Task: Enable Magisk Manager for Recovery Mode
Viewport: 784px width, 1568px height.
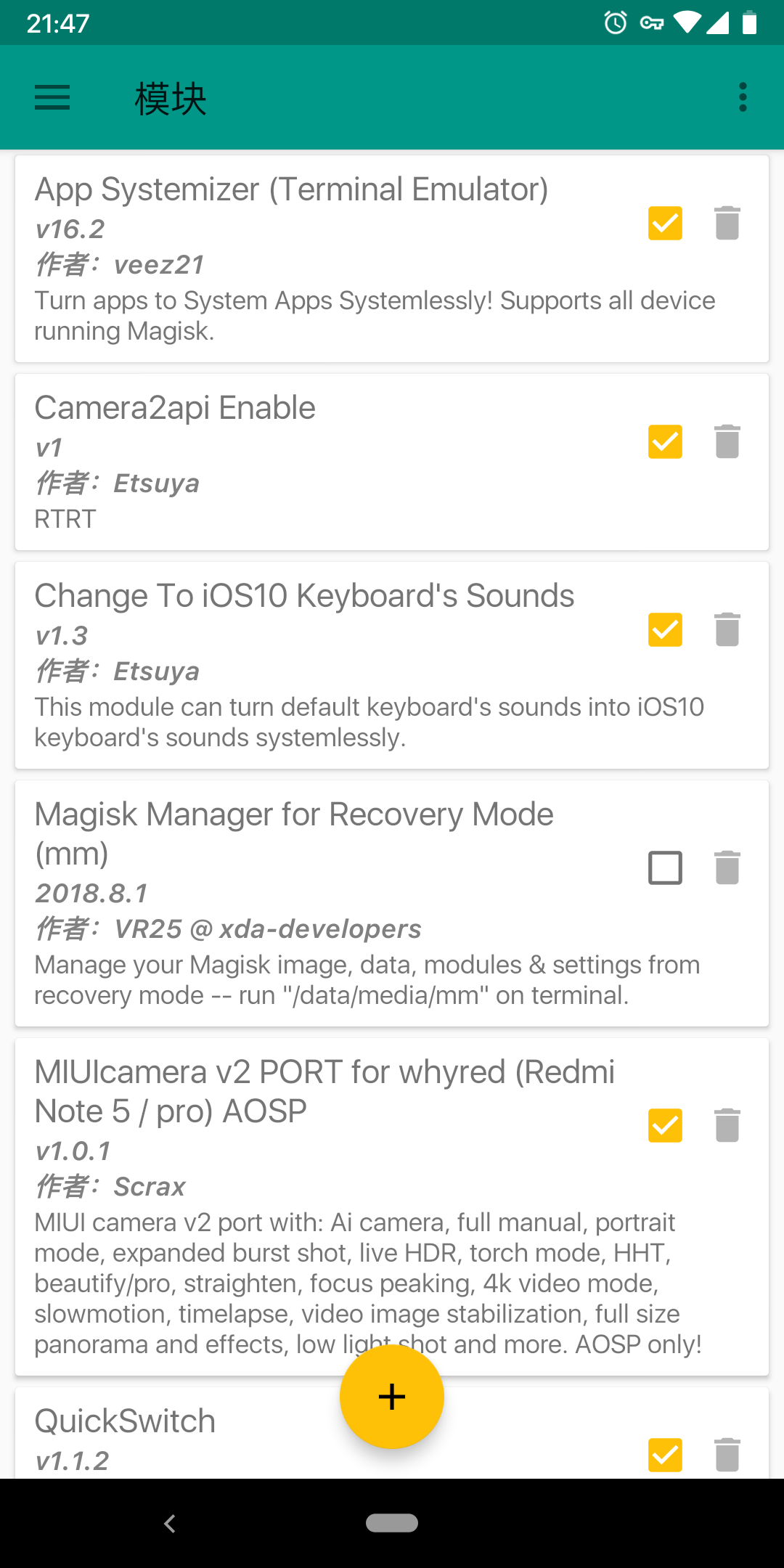Action: [x=665, y=867]
